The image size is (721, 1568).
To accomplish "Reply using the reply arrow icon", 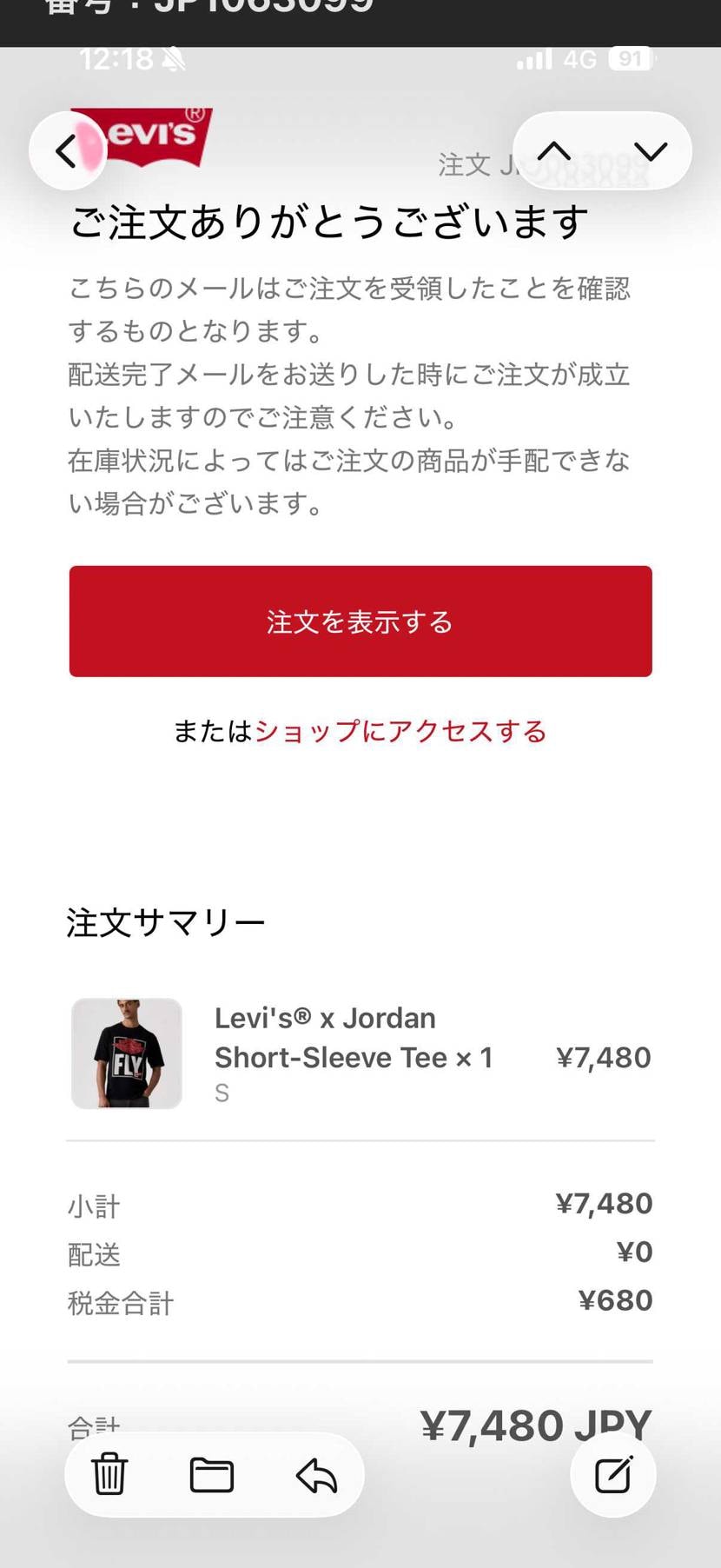I will tap(316, 1474).
